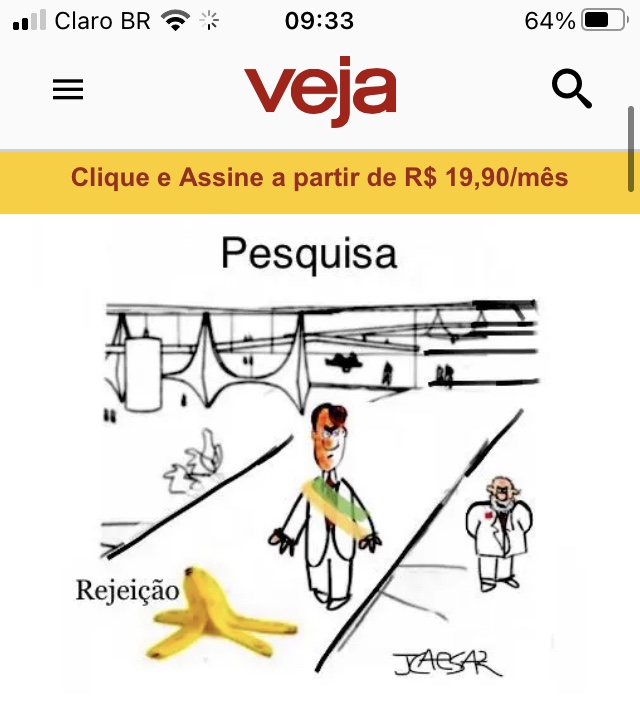The image size is (640, 704).
Task: Open the search magnifier icon
Action: click(x=571, y=90)
